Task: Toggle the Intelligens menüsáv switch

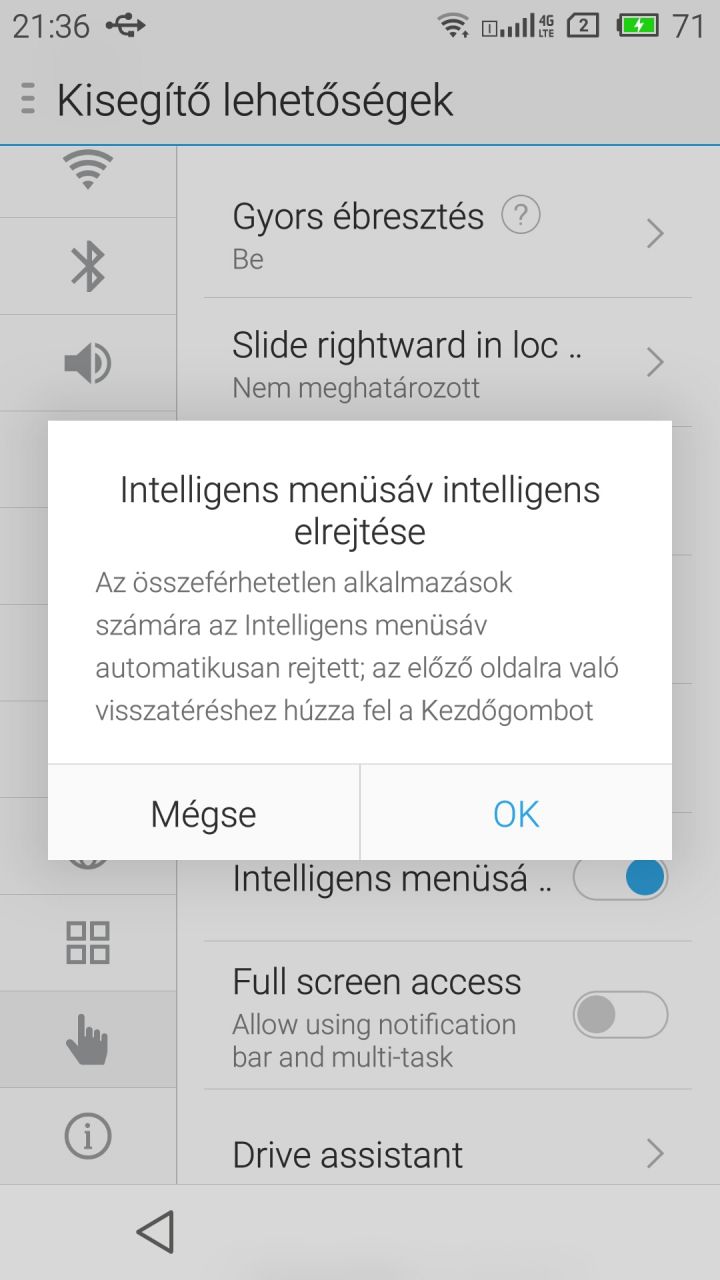Action: (x=620, y=878)
